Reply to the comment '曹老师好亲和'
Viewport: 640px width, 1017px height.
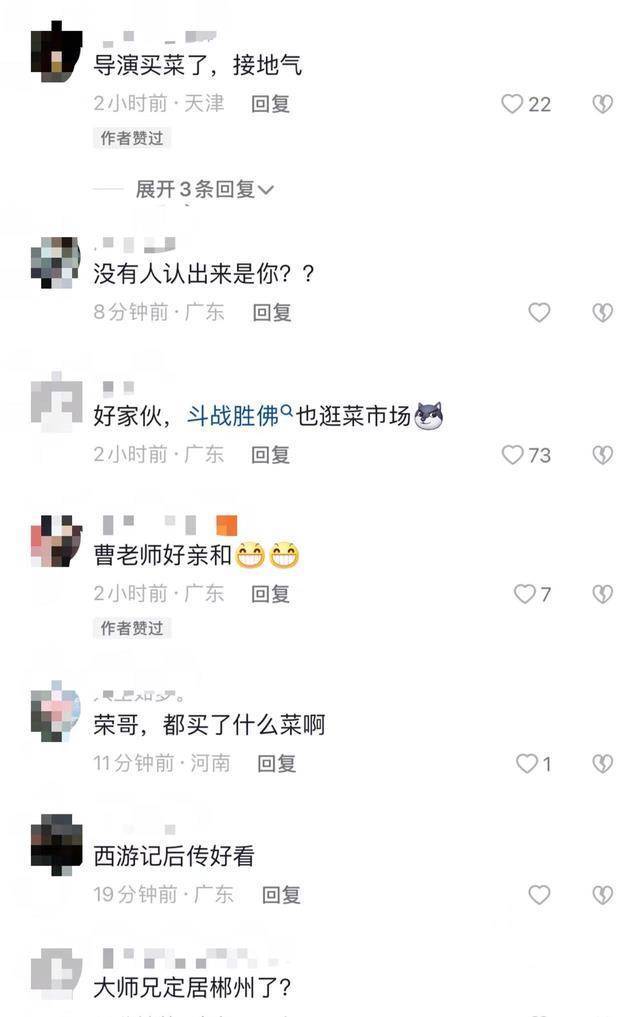click(270, 594)
